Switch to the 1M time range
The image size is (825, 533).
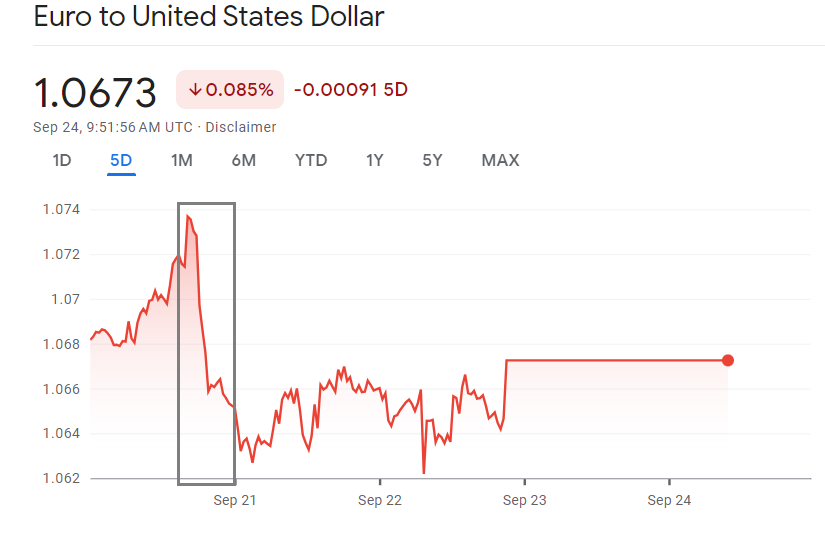point(181,160)
